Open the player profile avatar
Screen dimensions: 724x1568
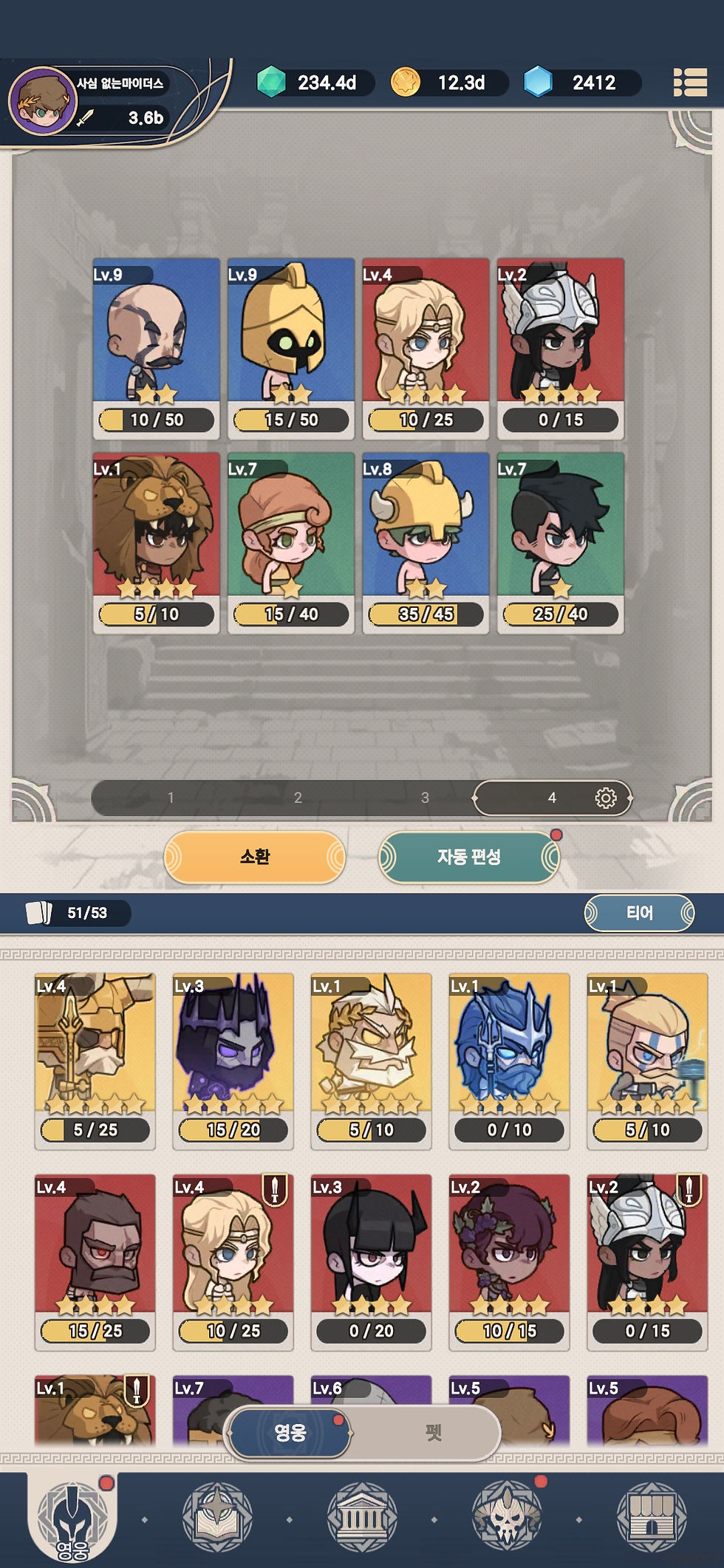coord(42,100)
